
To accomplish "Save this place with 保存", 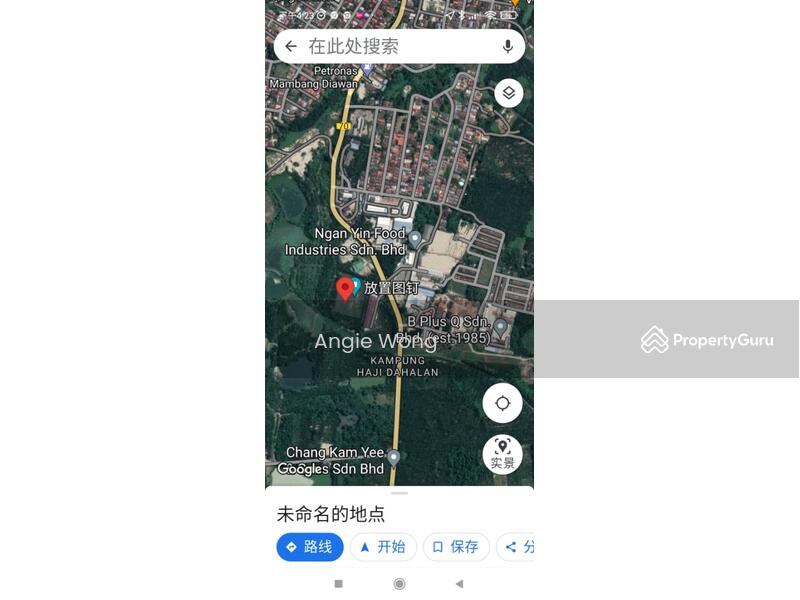I will (x=456, y=547).
